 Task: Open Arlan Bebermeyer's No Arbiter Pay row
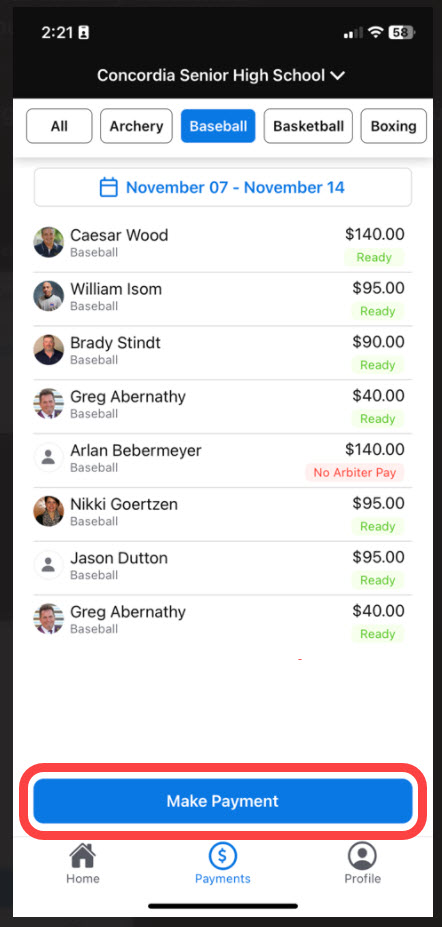click(x=221, y=461)
